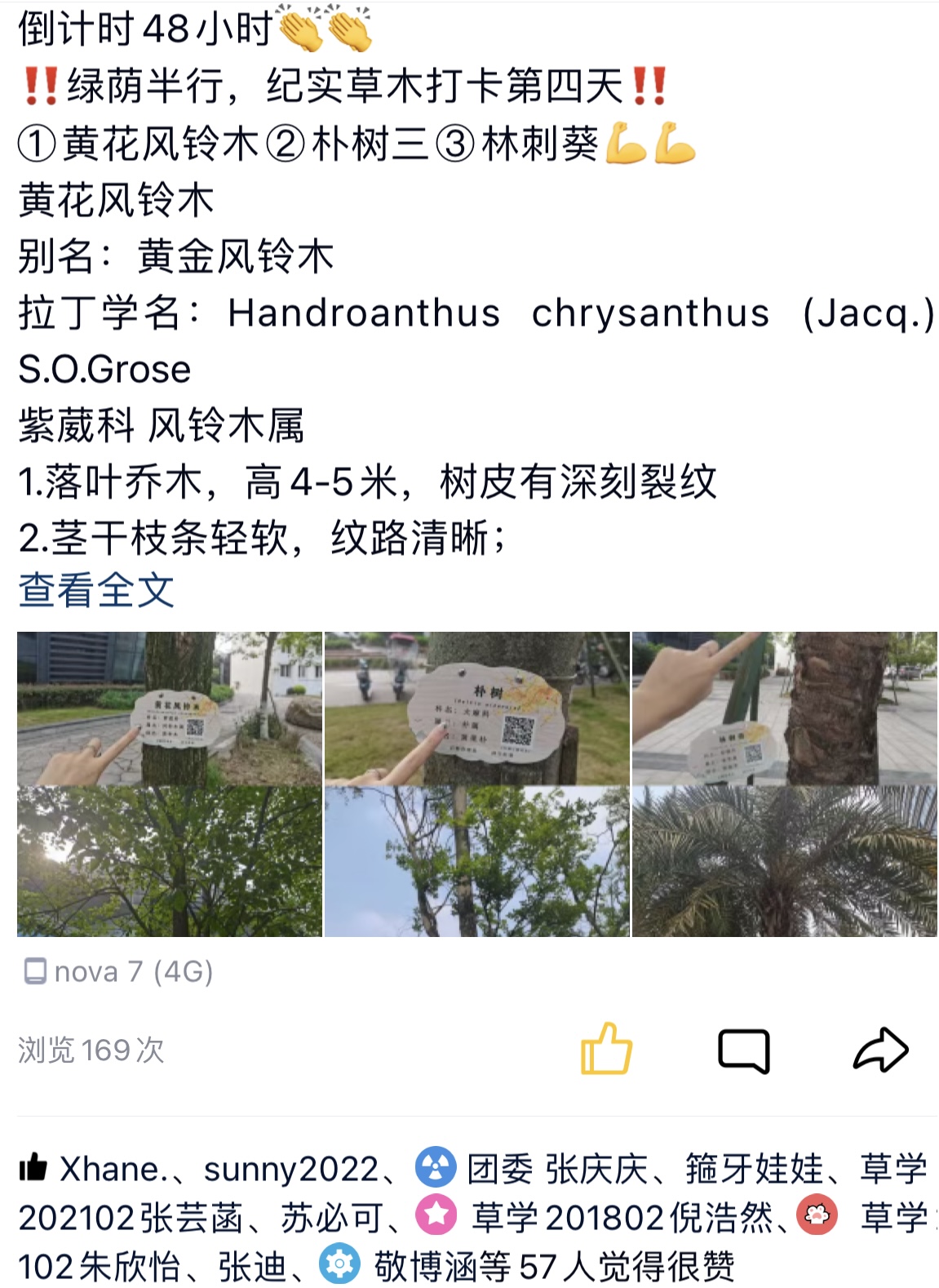The image size is (939, 1288).
Task: View the palm fronds photo
Action: (x=784, y=861)
